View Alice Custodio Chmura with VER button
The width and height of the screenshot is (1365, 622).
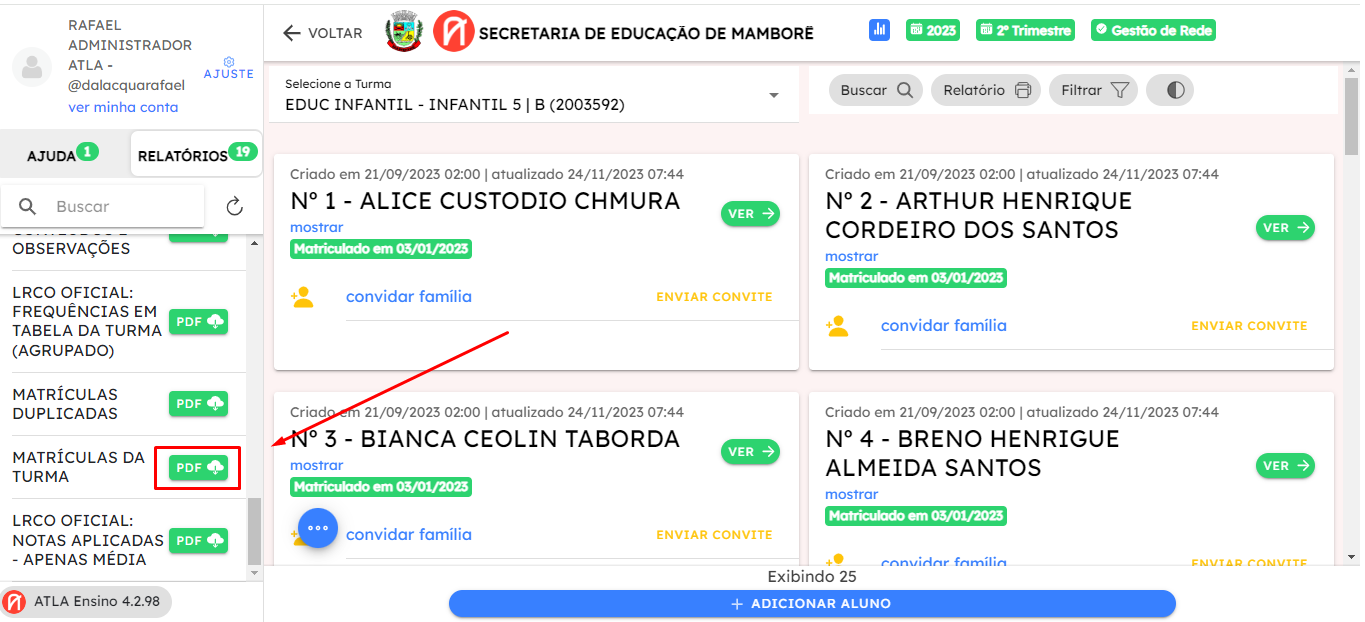pyautogui.click(x=750, y=213)
